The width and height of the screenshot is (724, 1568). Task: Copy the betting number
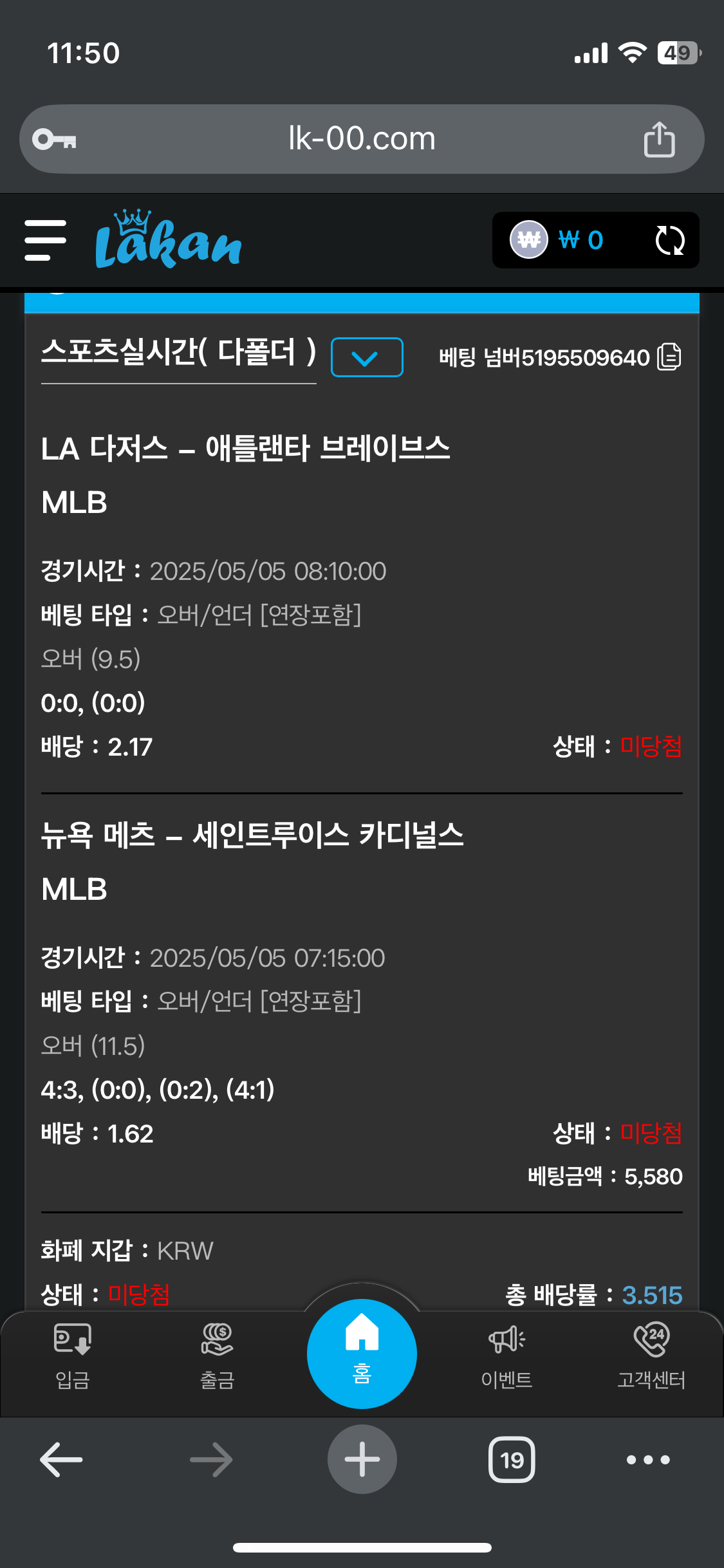(669, 357)
